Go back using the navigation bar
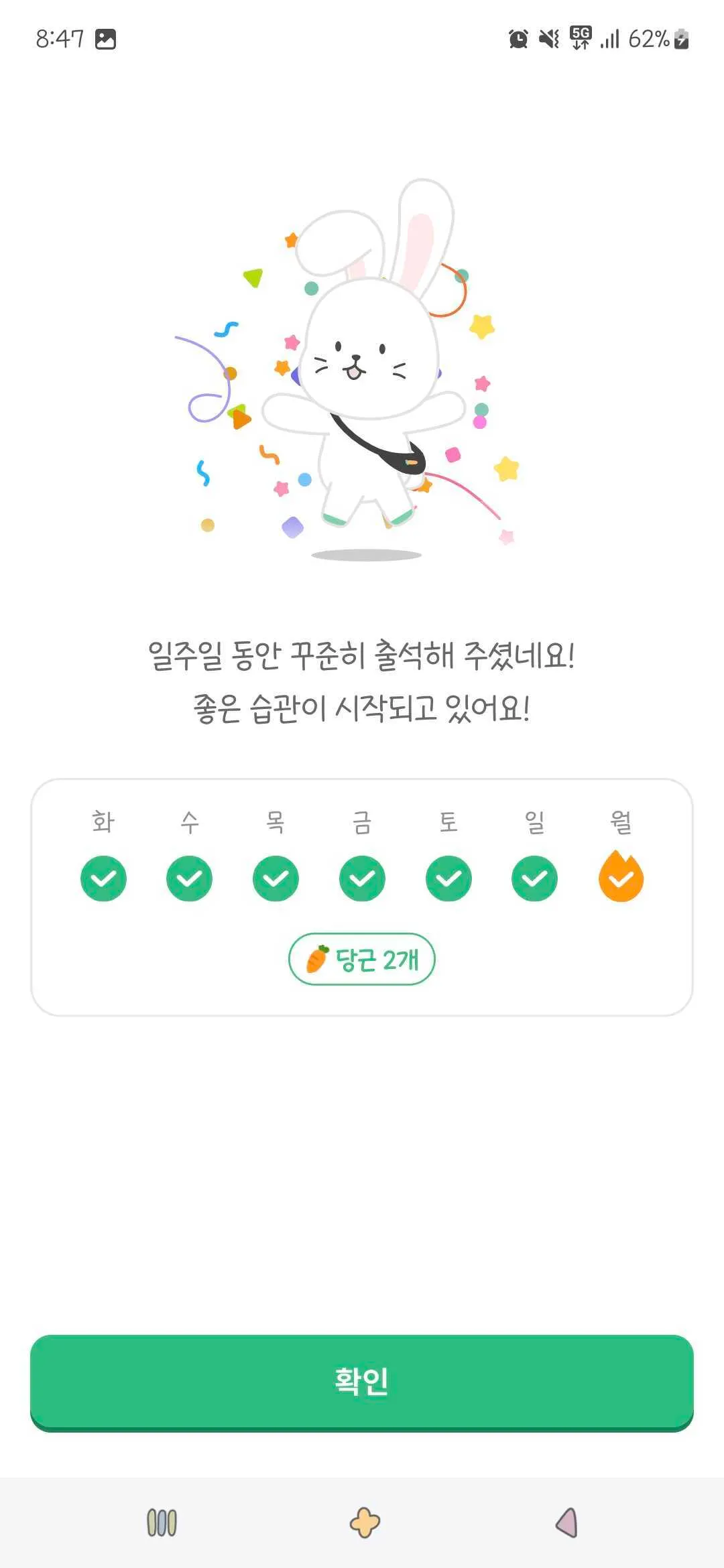This screenshot has height=1568, width=724. point(567,1522)
